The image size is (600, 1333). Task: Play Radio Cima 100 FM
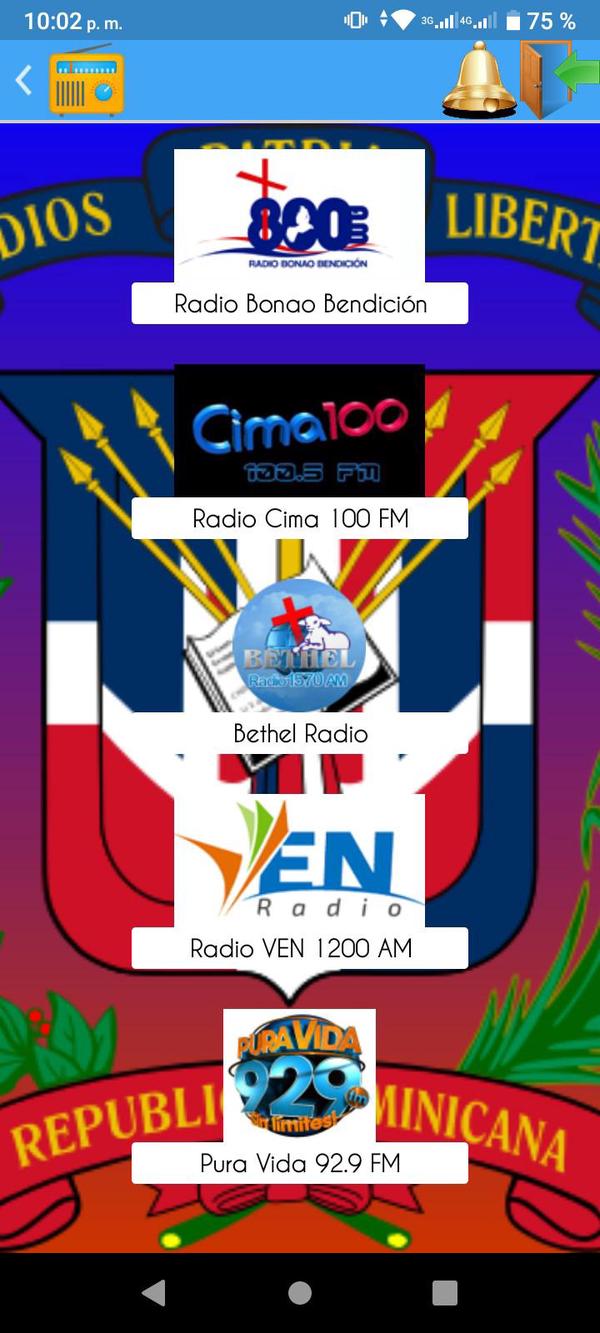coord(299,451)
